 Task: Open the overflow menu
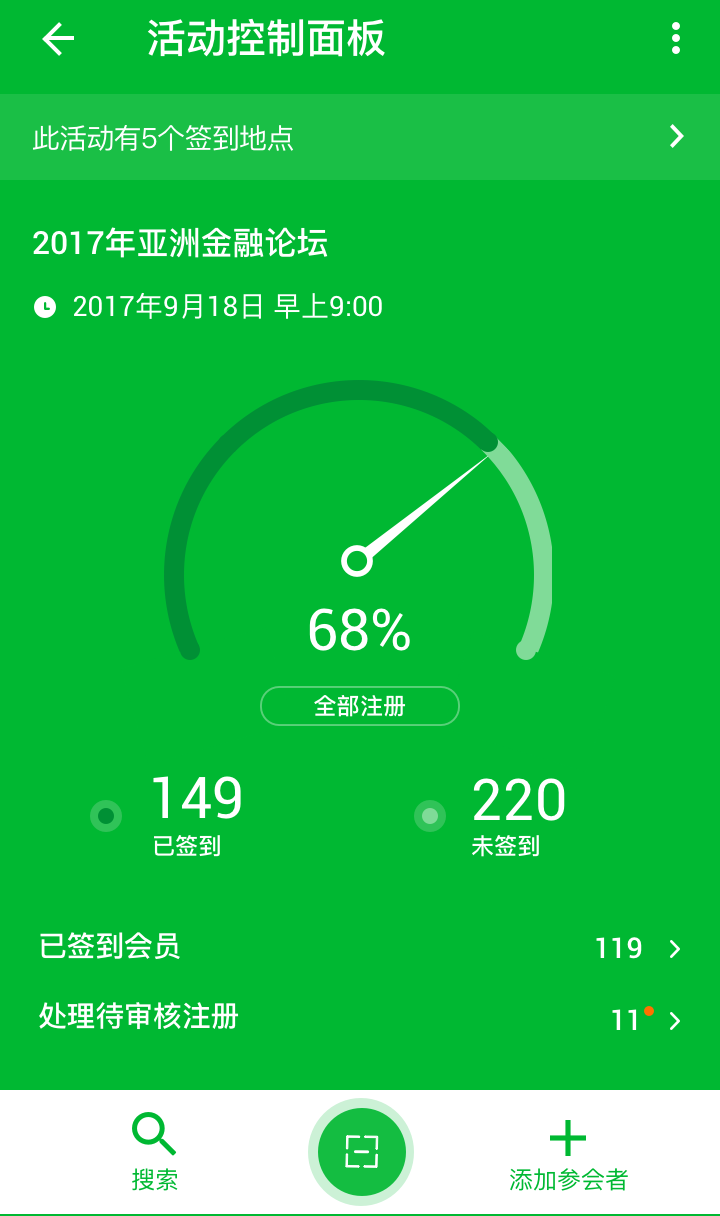[x=676, y=40]
